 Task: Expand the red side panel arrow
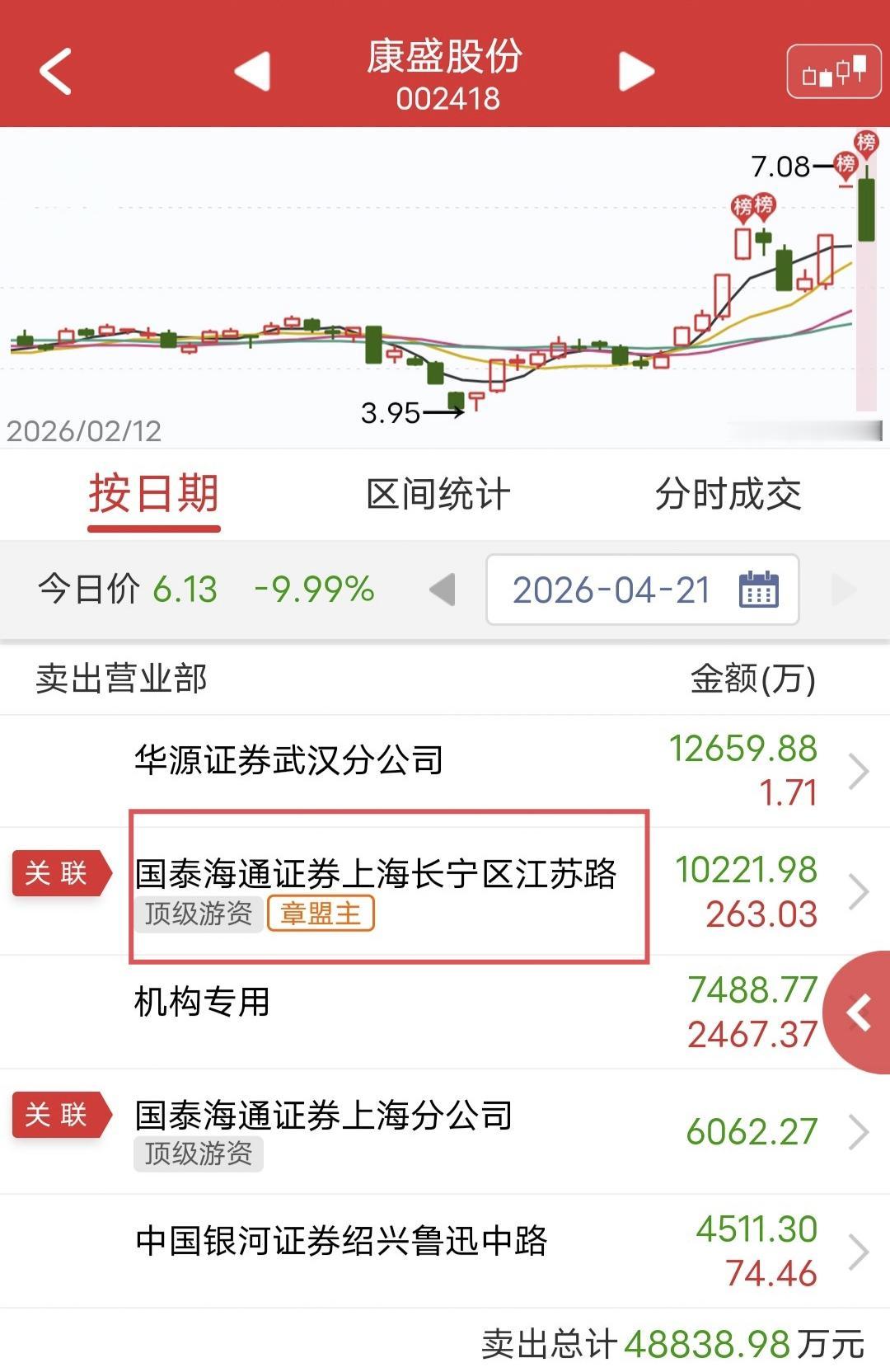click(x=859, y=1013)
